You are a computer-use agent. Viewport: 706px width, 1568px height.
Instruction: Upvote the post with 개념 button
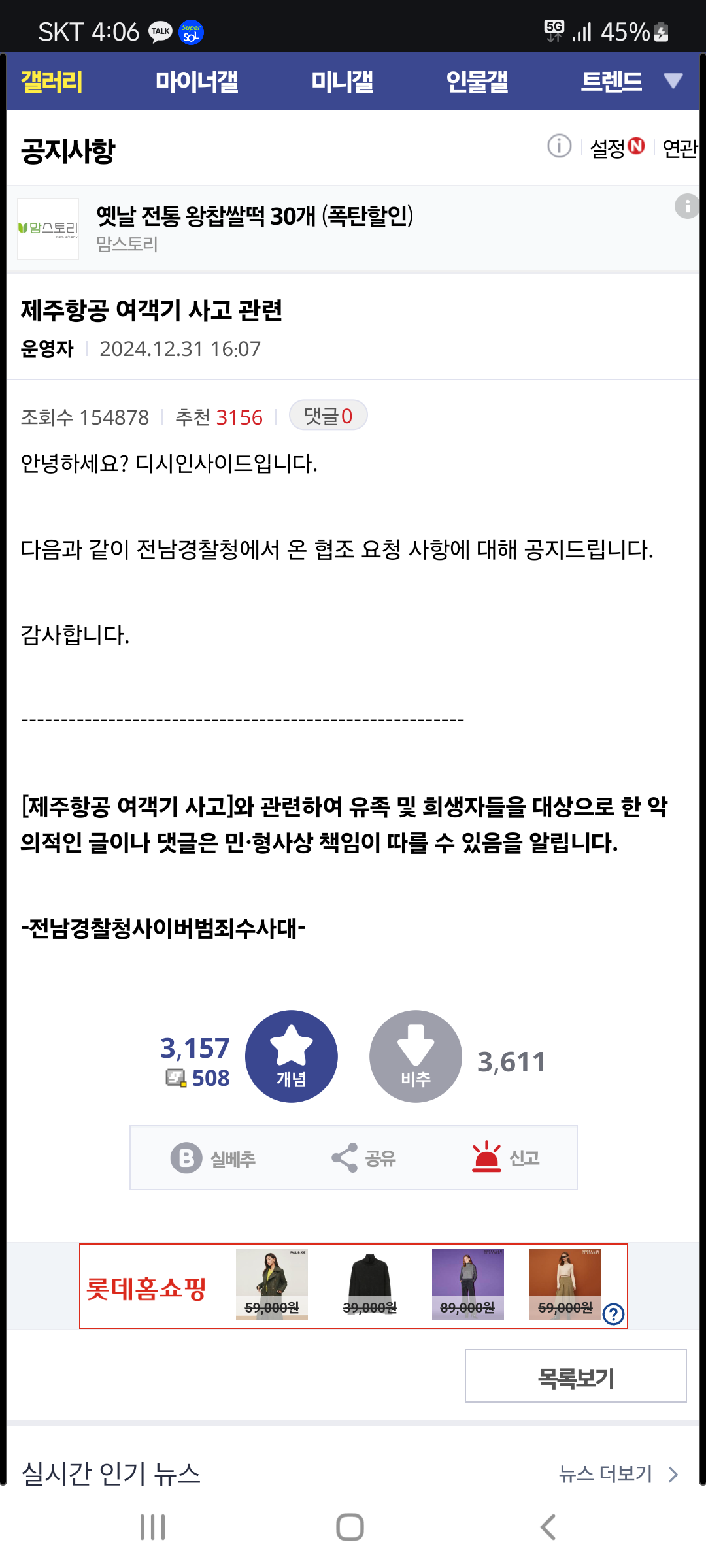coord(291,1056)
